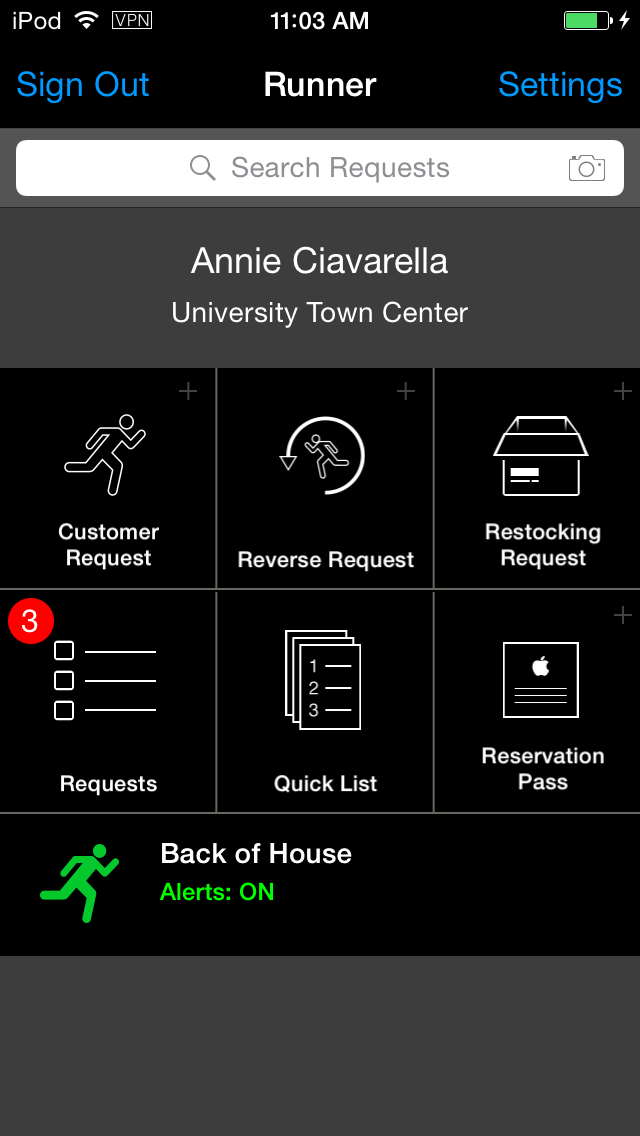View the Requests list
Image resolution: width=640 pixels, height=1136 pixels.
pos(108,701)
